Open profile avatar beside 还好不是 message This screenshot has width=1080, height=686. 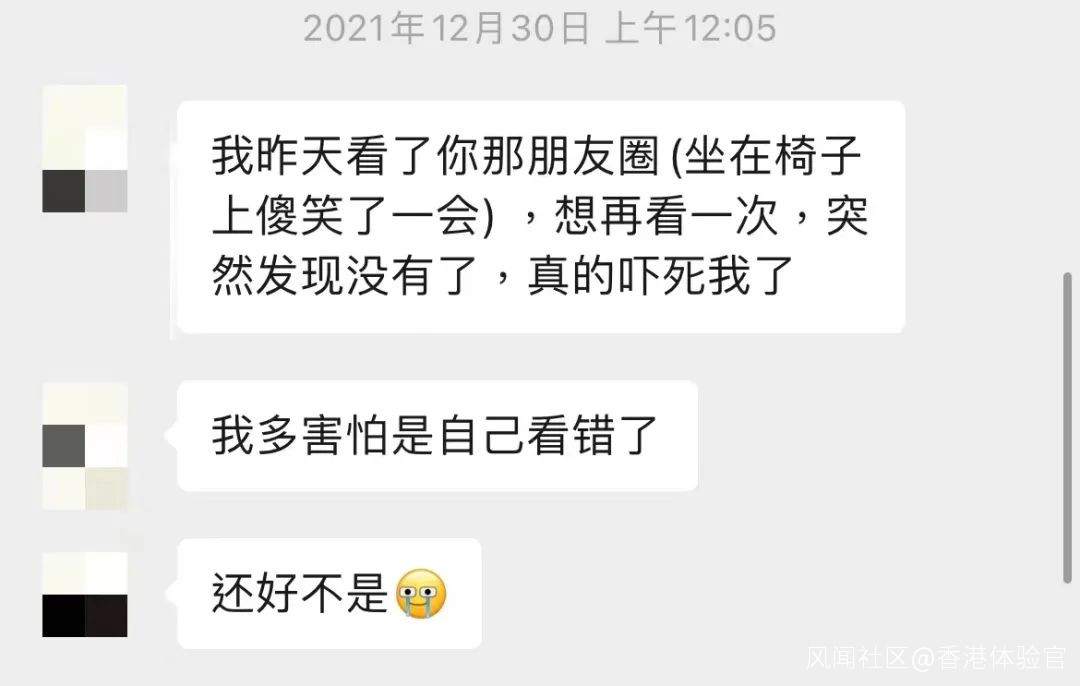[x=85, y=594]
